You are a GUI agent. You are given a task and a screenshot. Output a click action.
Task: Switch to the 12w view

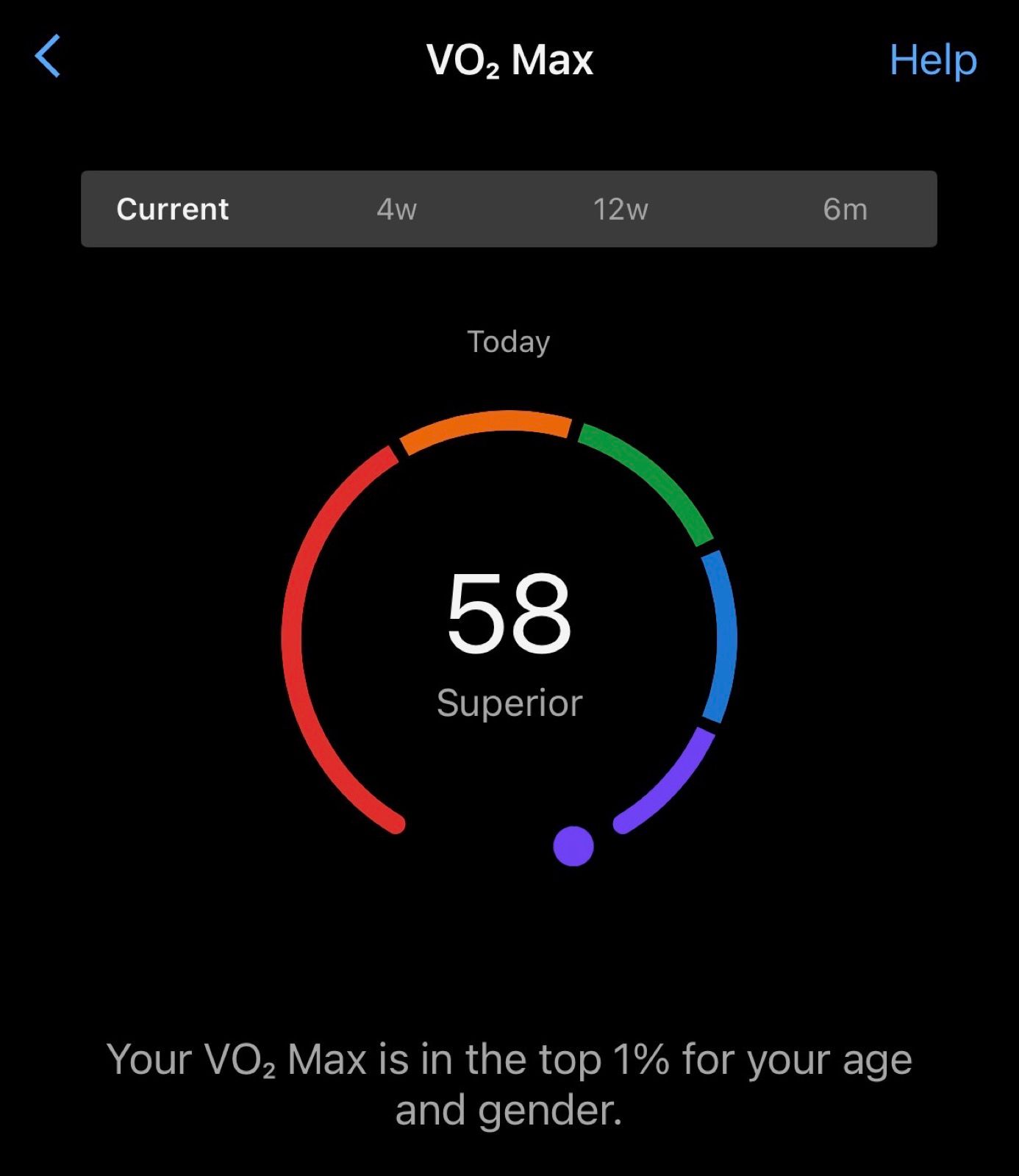click(x=621, y=209)
